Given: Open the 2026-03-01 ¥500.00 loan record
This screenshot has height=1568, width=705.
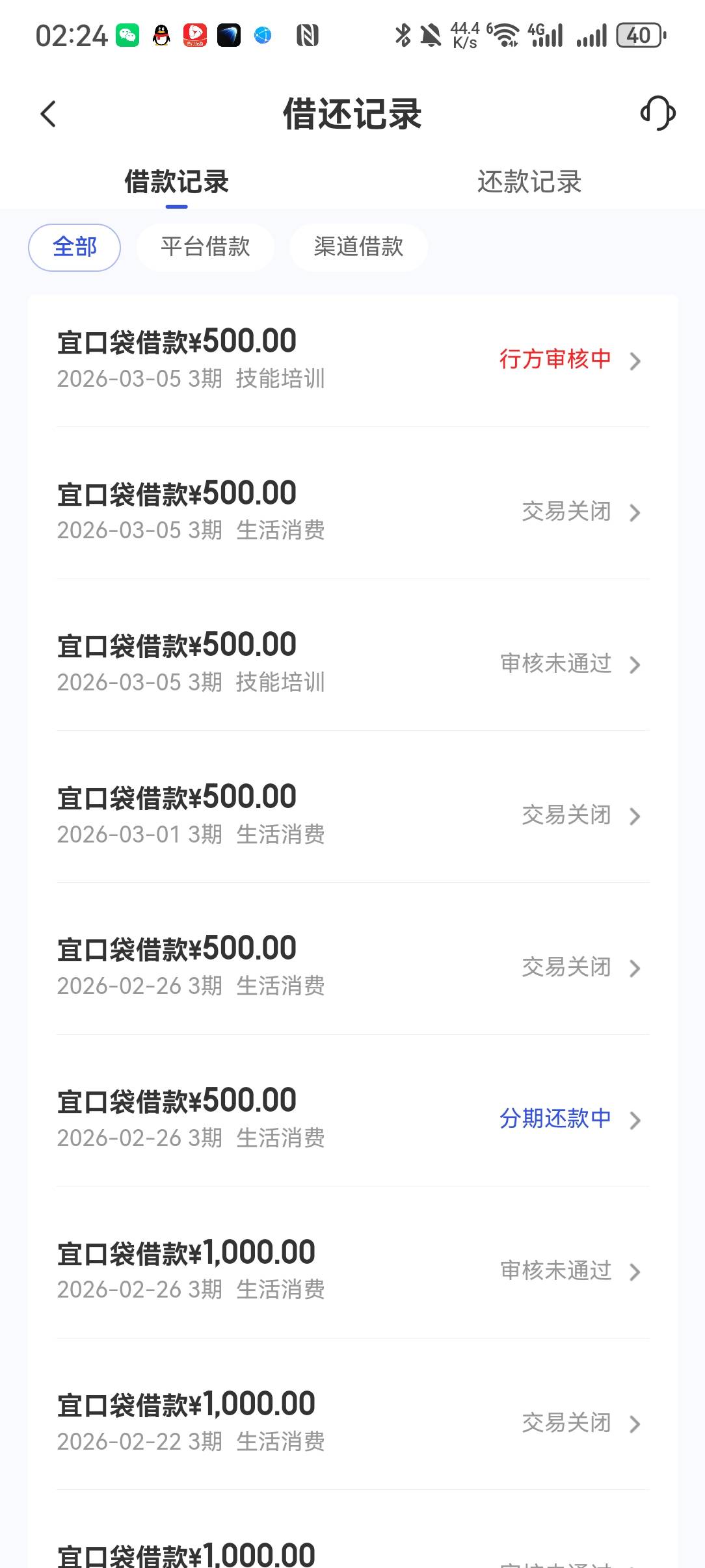Looking at the screenshot, I should point(352,815).
